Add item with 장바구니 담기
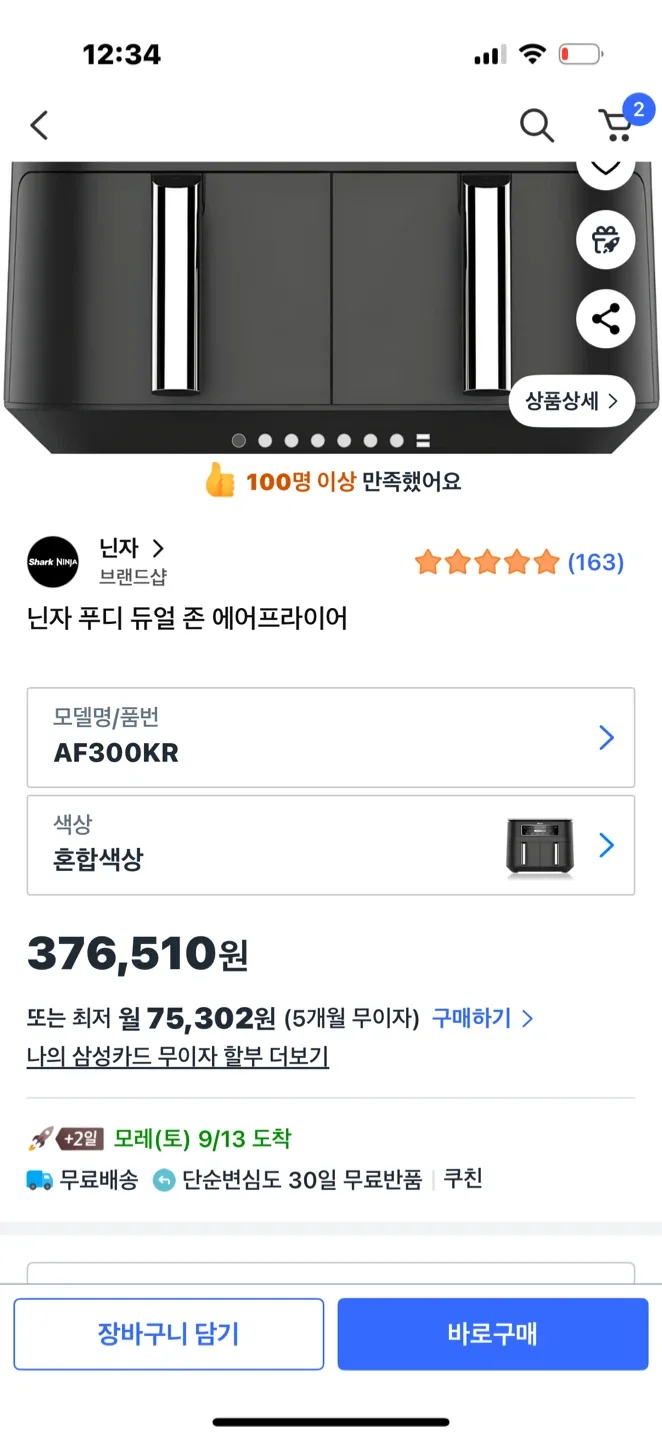This screenshot has width=662, height=1440. pyautogui.click(x=168, y=1333)
